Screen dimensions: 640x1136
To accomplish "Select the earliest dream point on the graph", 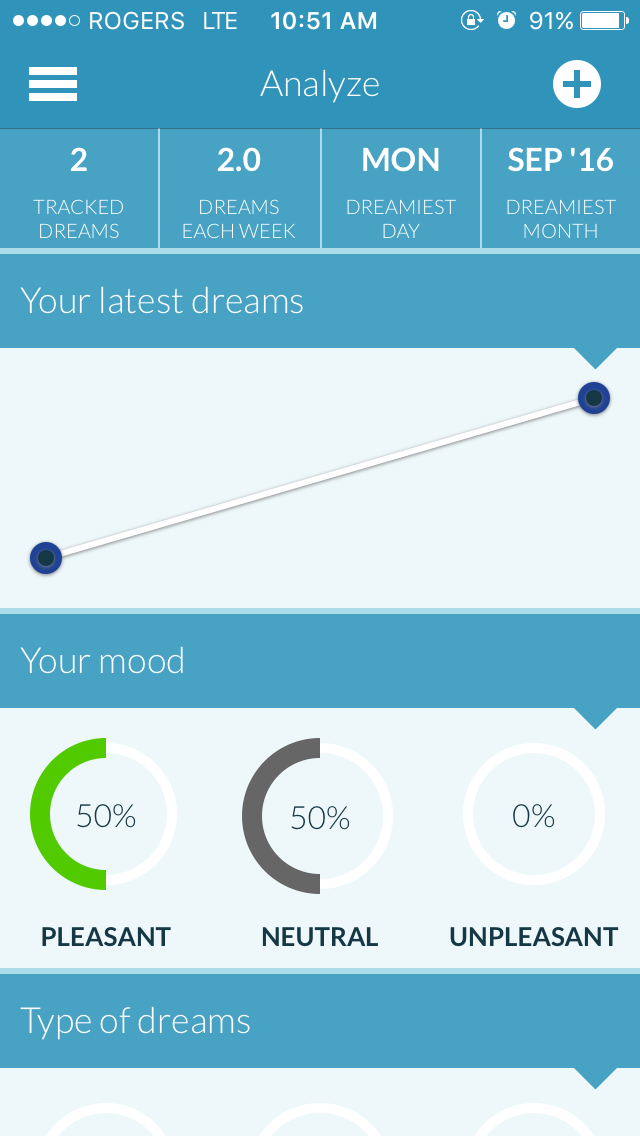I will point(46,557).
